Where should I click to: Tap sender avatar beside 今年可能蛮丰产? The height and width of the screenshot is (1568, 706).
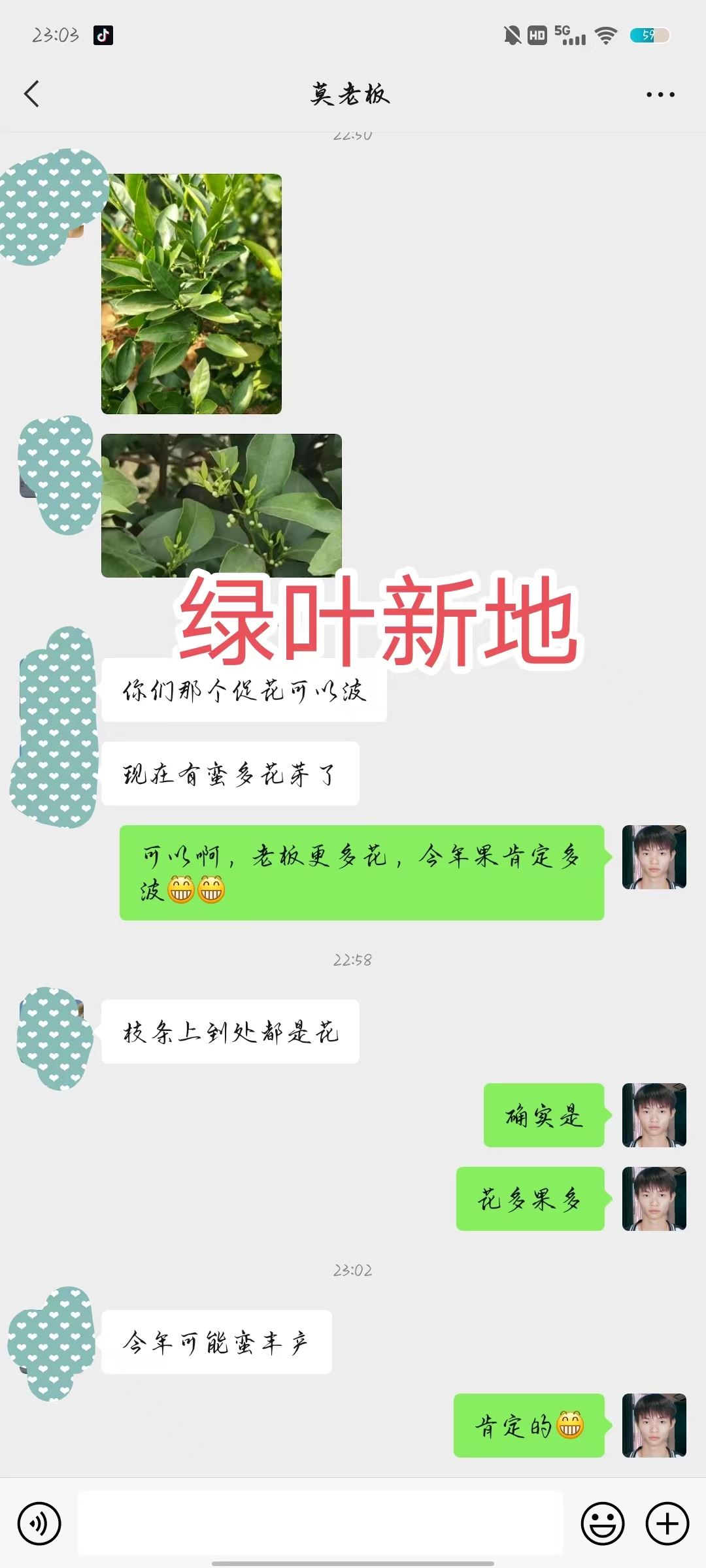pyautogui.click(x=52, y=1343)
